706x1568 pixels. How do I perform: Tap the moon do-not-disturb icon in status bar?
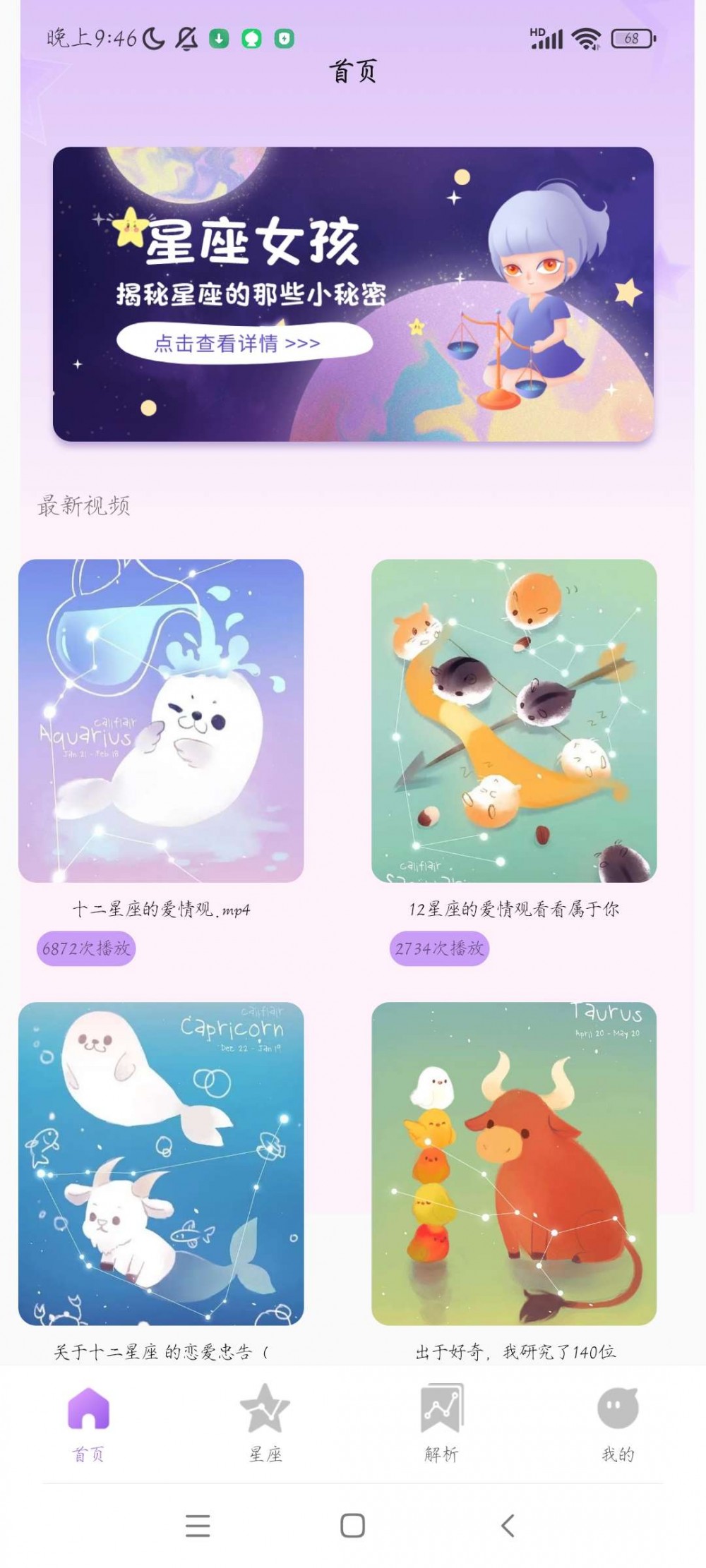[152, 40]
